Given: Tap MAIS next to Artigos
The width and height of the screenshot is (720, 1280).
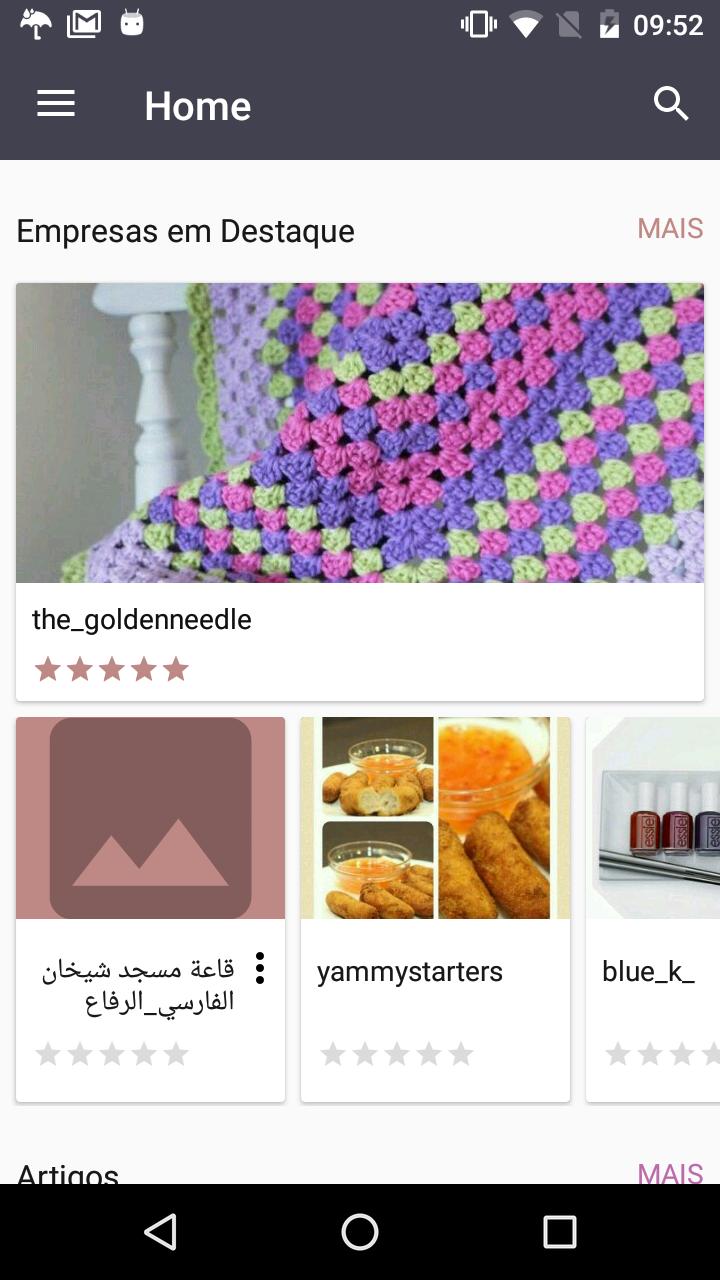Looking at the screenshot, I should tap(670, 1170).
